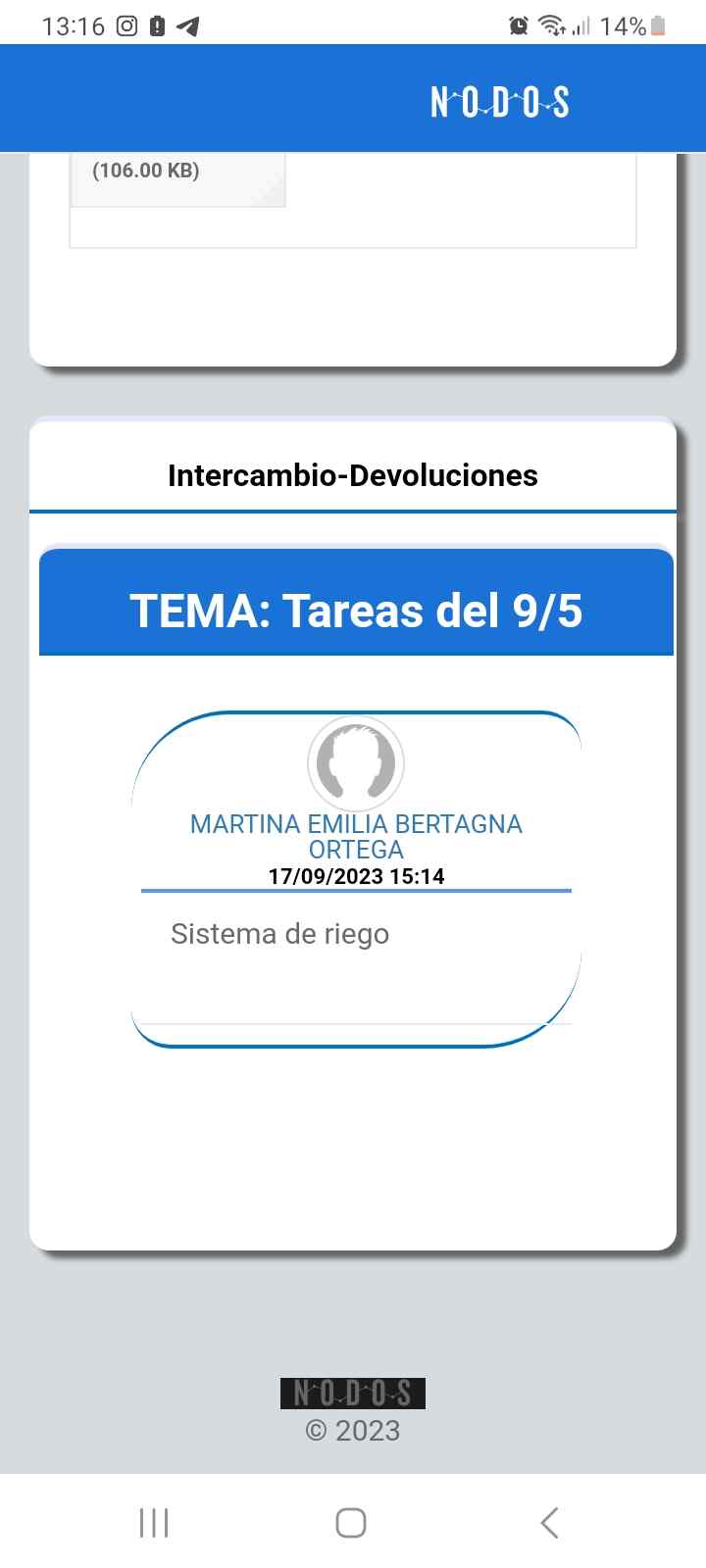Go to the phone's home screen
Viewport: 706px width, 1568px height.
351,1522
